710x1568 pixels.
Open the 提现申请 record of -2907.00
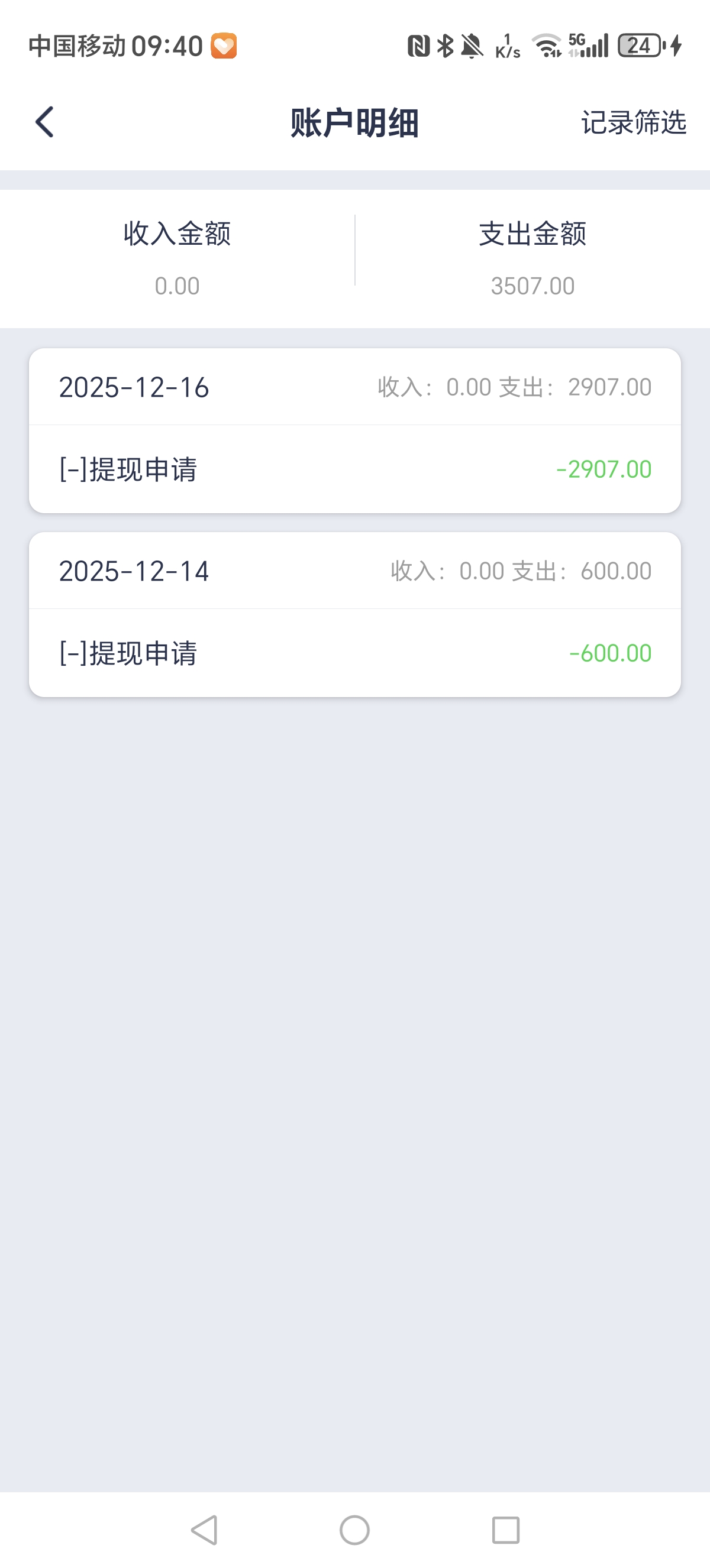pos(354,469)
